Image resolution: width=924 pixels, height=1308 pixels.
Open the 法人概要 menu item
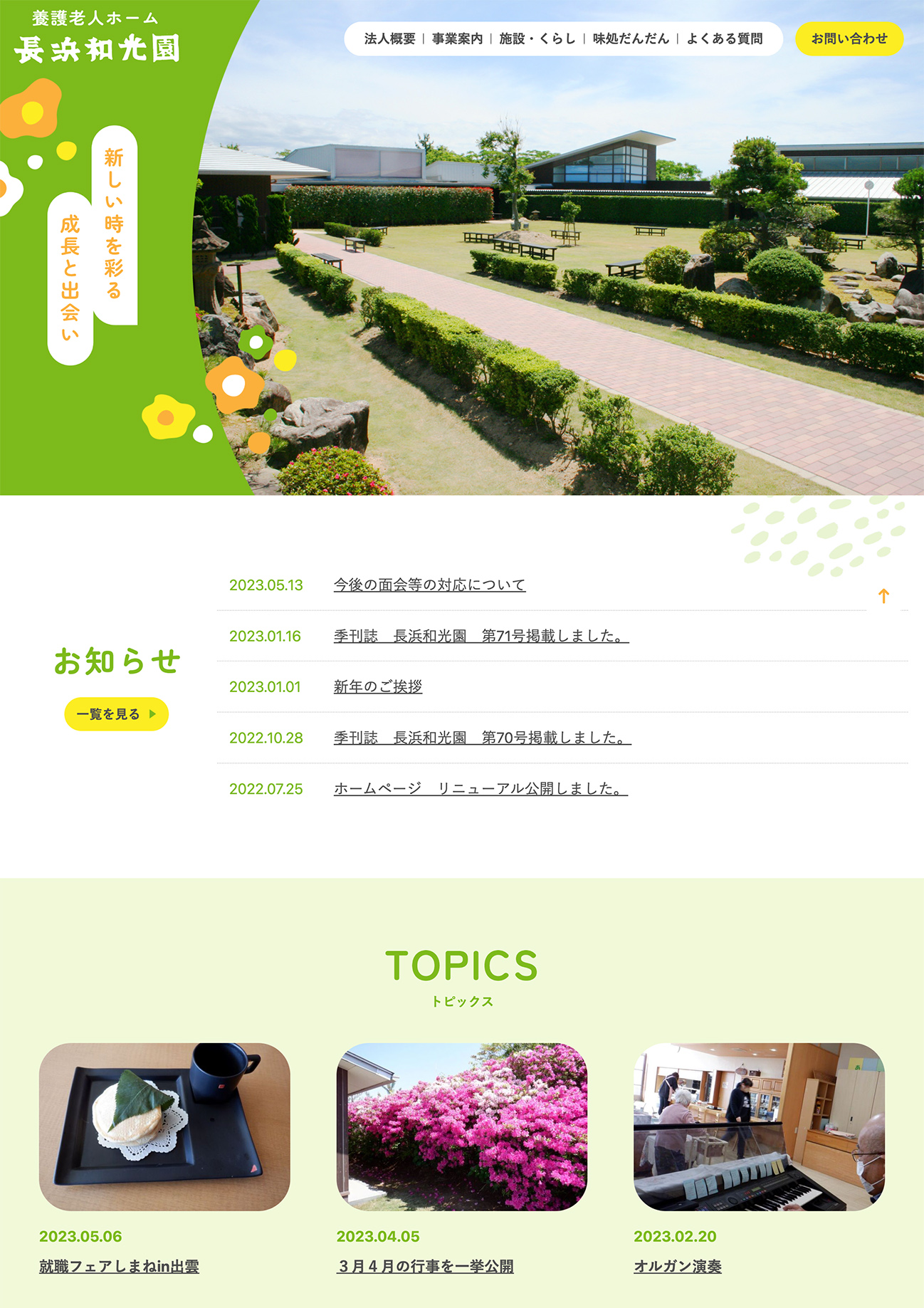389,38
